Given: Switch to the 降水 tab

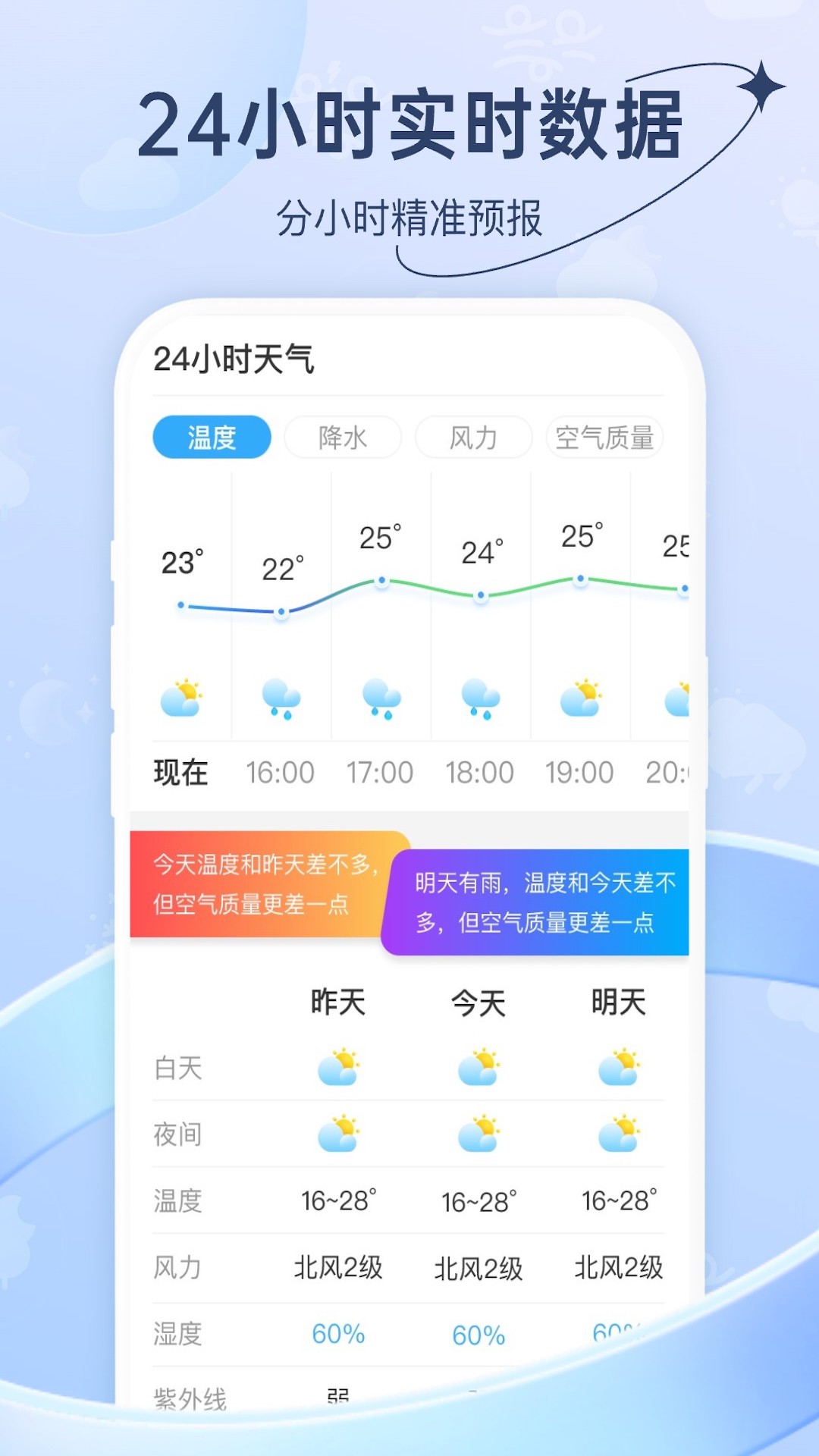Looking at the screenshot, I should pyautogui.click(x=343, y=436).
